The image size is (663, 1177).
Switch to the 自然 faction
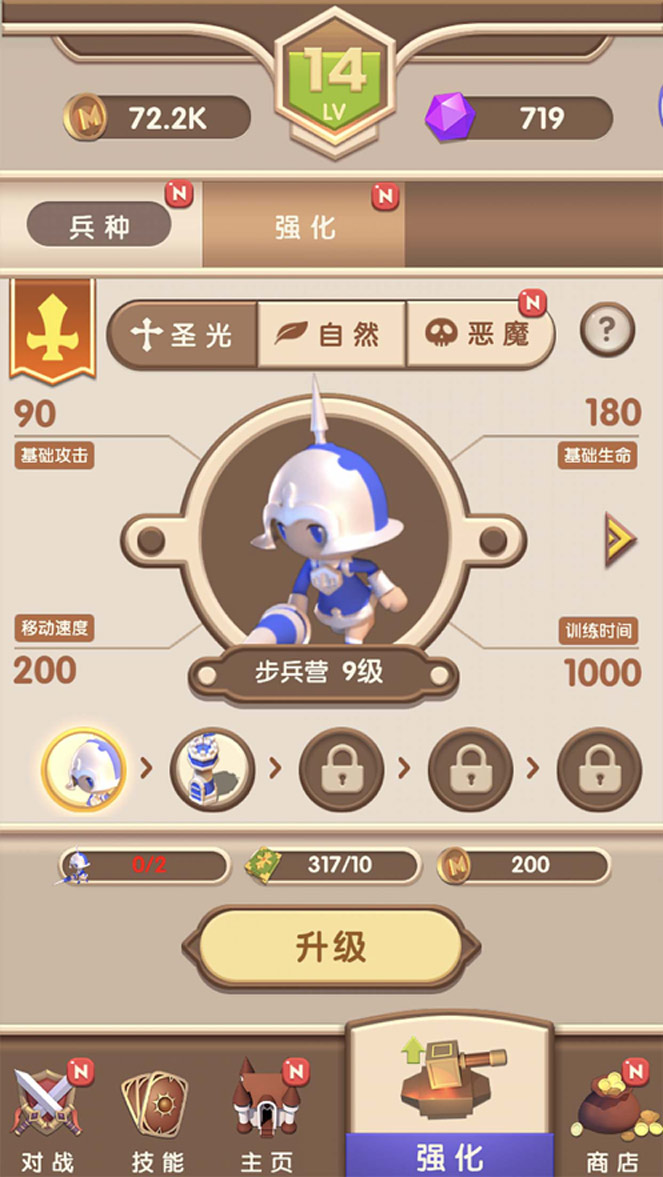click(x=331, y=334)
